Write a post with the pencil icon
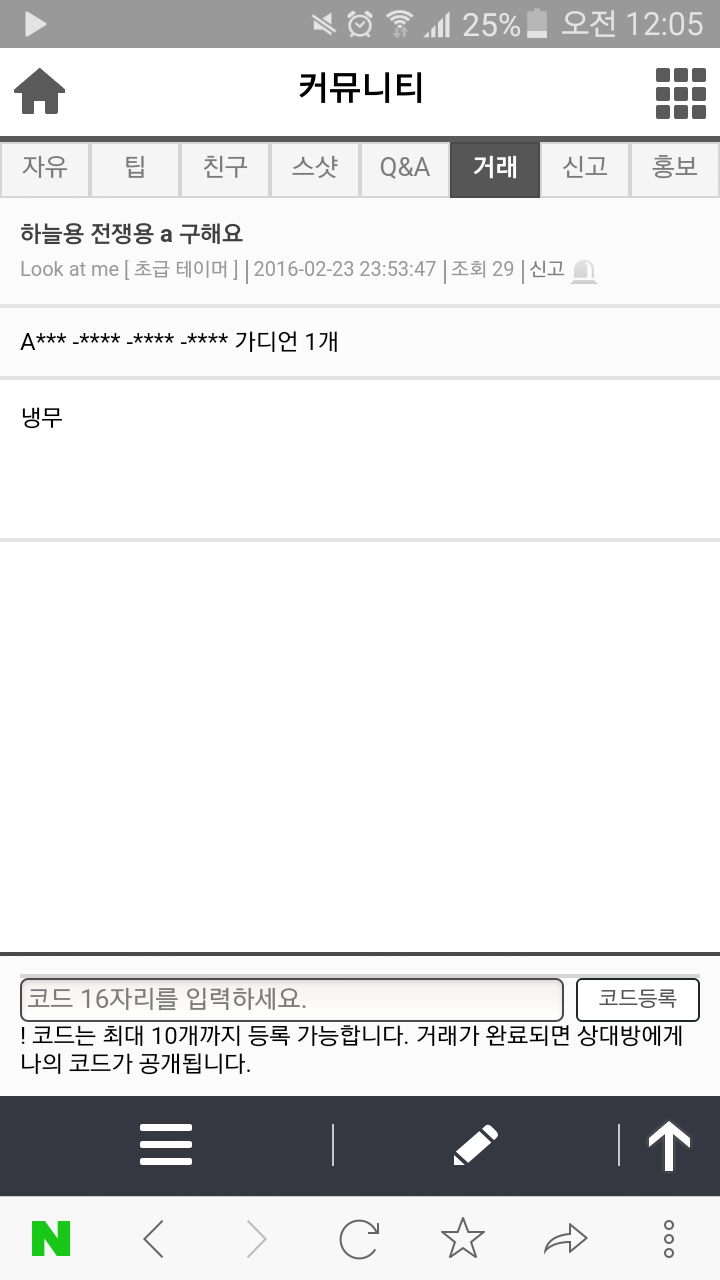 click(476, 1145)
